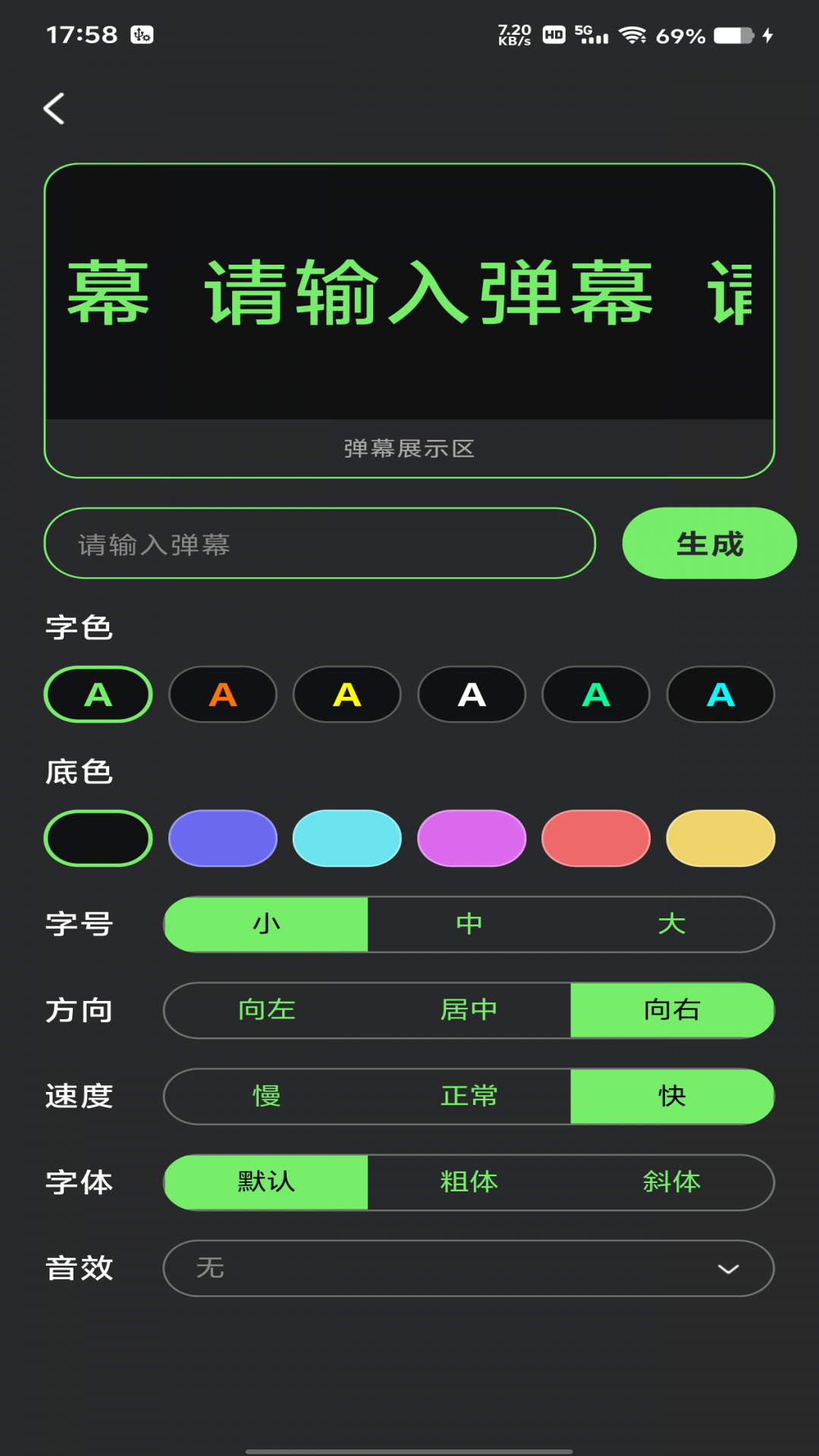819x1456 pixels.
Task: Set background color to purple-blue
Action: [x=222, y=838]
